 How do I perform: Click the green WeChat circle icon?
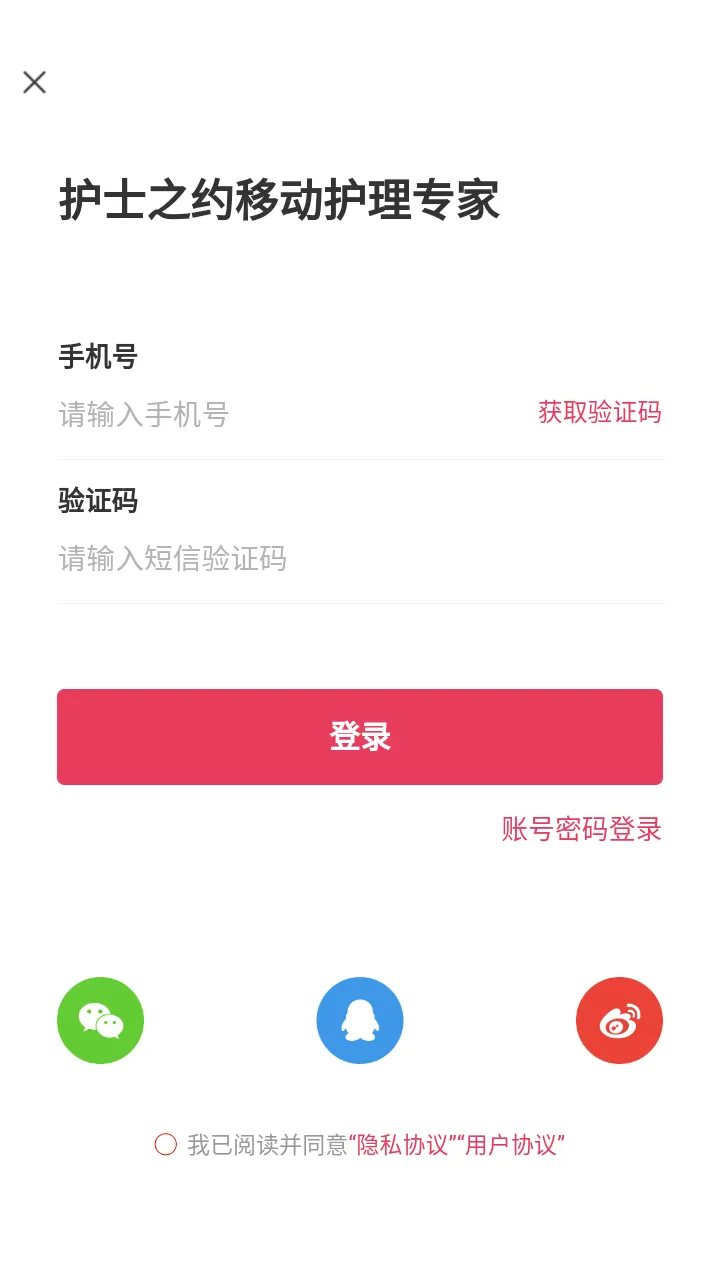click(x=100, y=1020)
